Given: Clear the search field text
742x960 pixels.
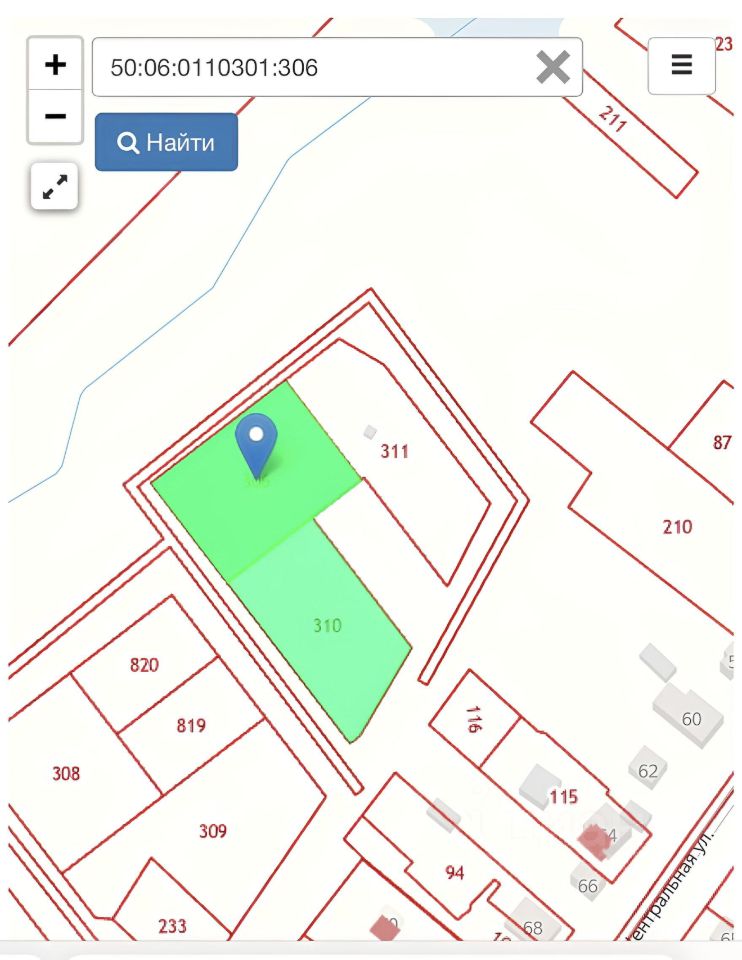Looking at the screenshot, I should (553, 68).
